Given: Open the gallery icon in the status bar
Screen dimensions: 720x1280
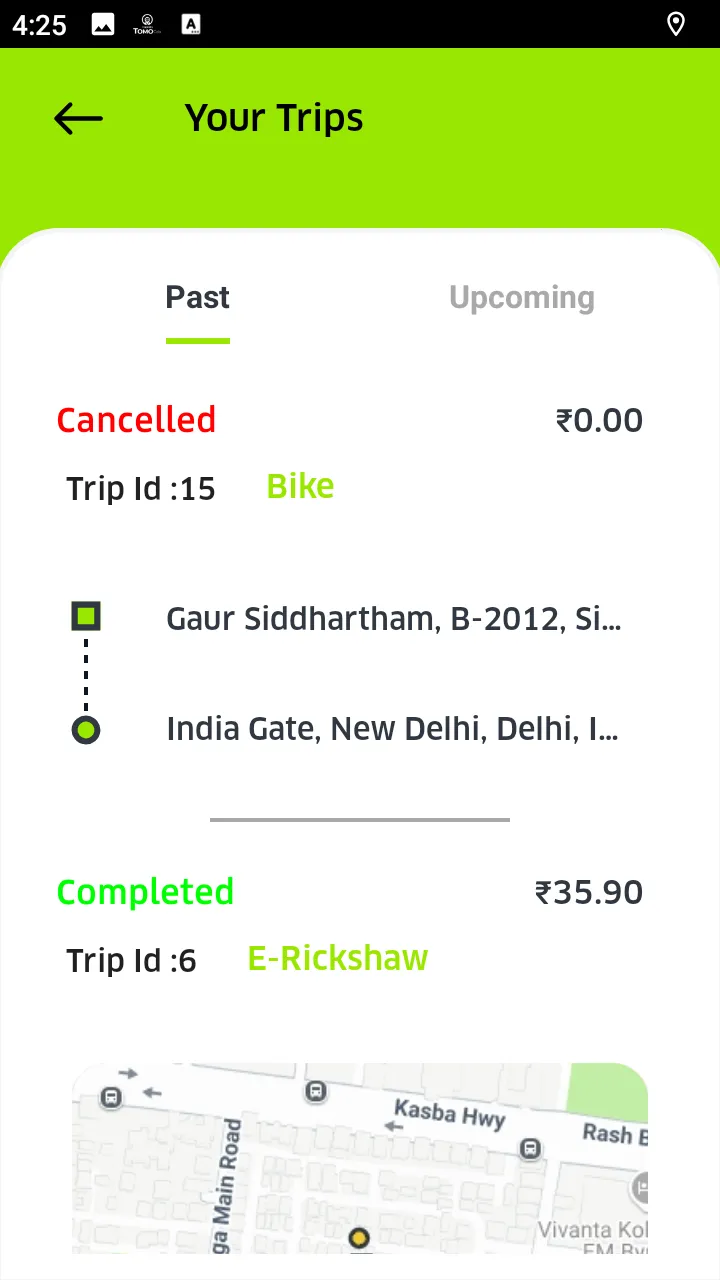Looking at the screenshot, I should (103, 24).
